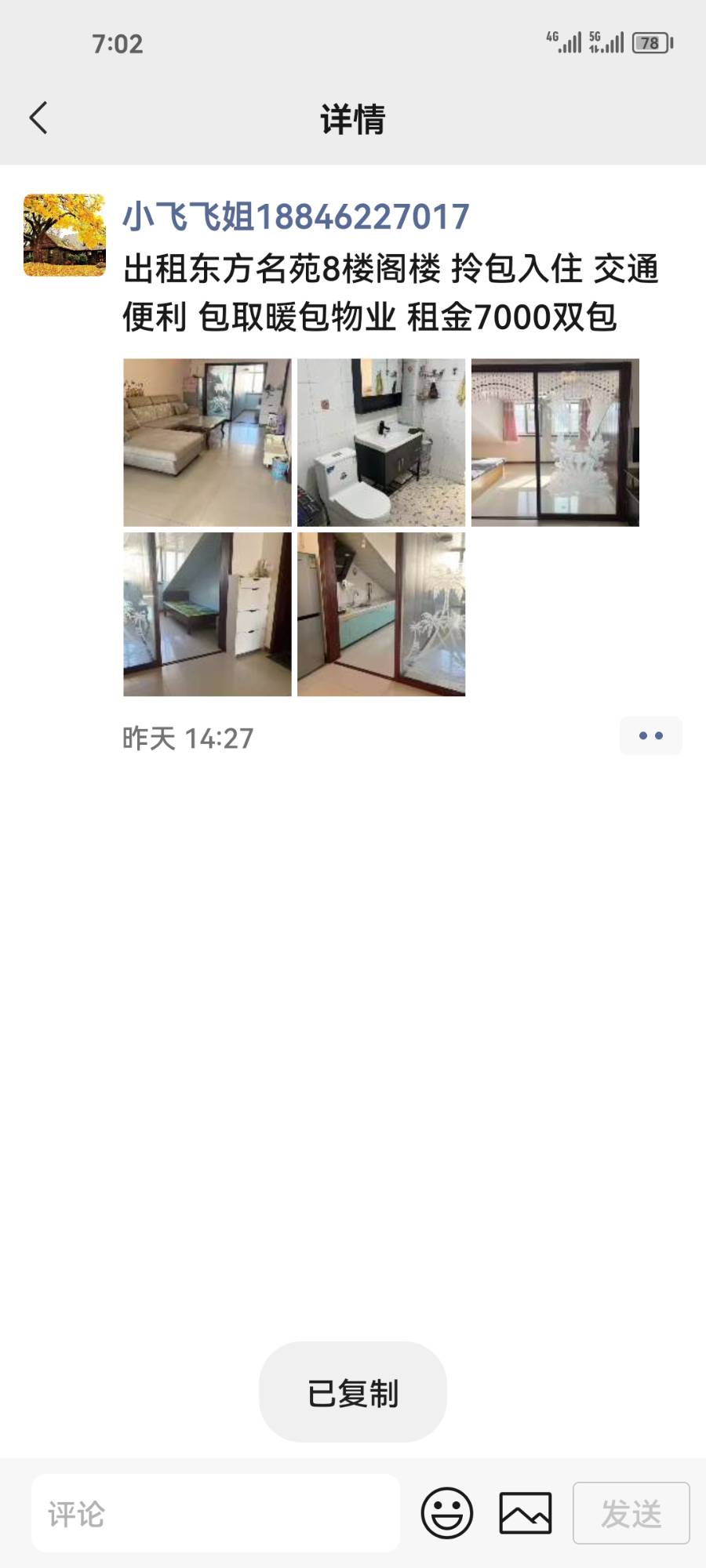This screenshot has height=1568, width=706.
Task: Open the emoji picker
Action: coord(447,1513)
